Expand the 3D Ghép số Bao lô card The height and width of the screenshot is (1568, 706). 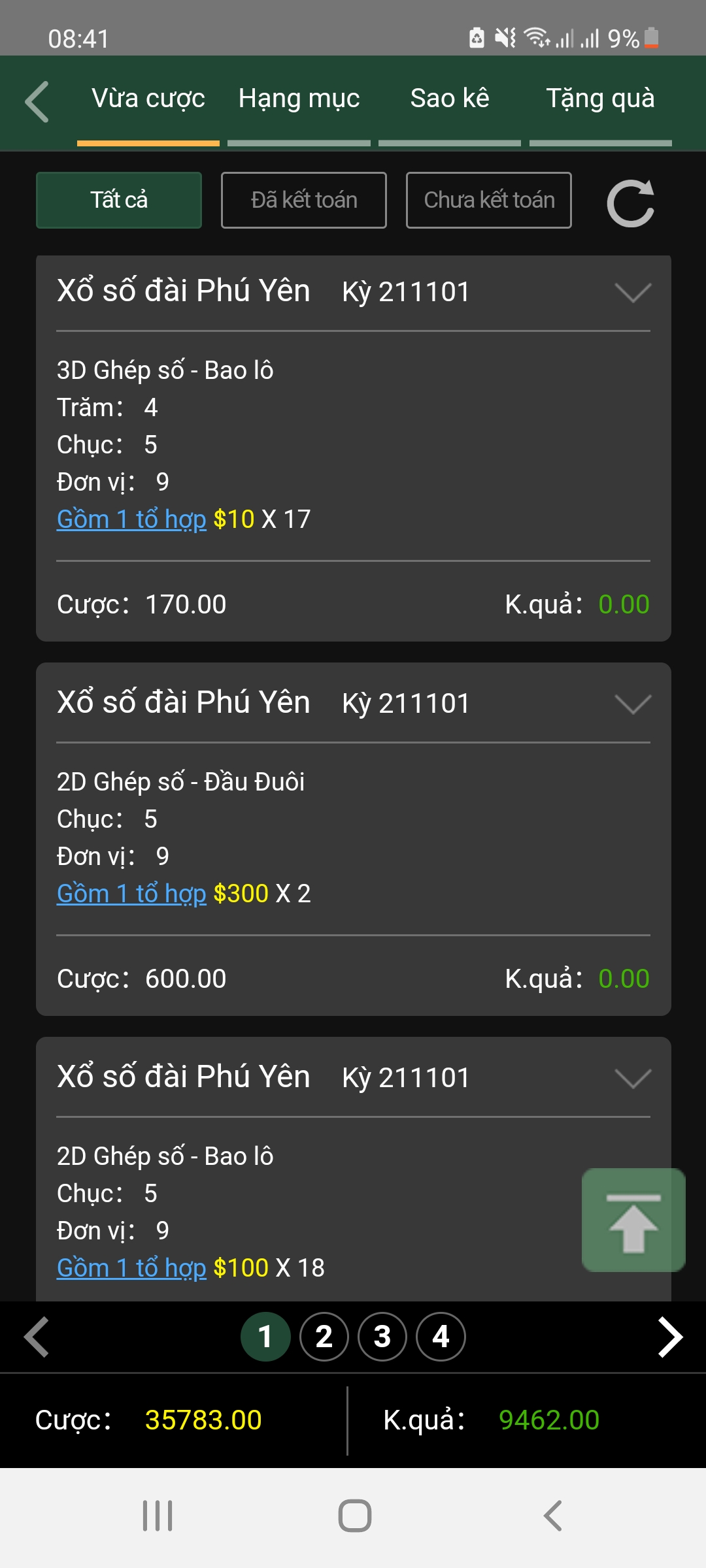pyautogui.click(x=633, y=293)
